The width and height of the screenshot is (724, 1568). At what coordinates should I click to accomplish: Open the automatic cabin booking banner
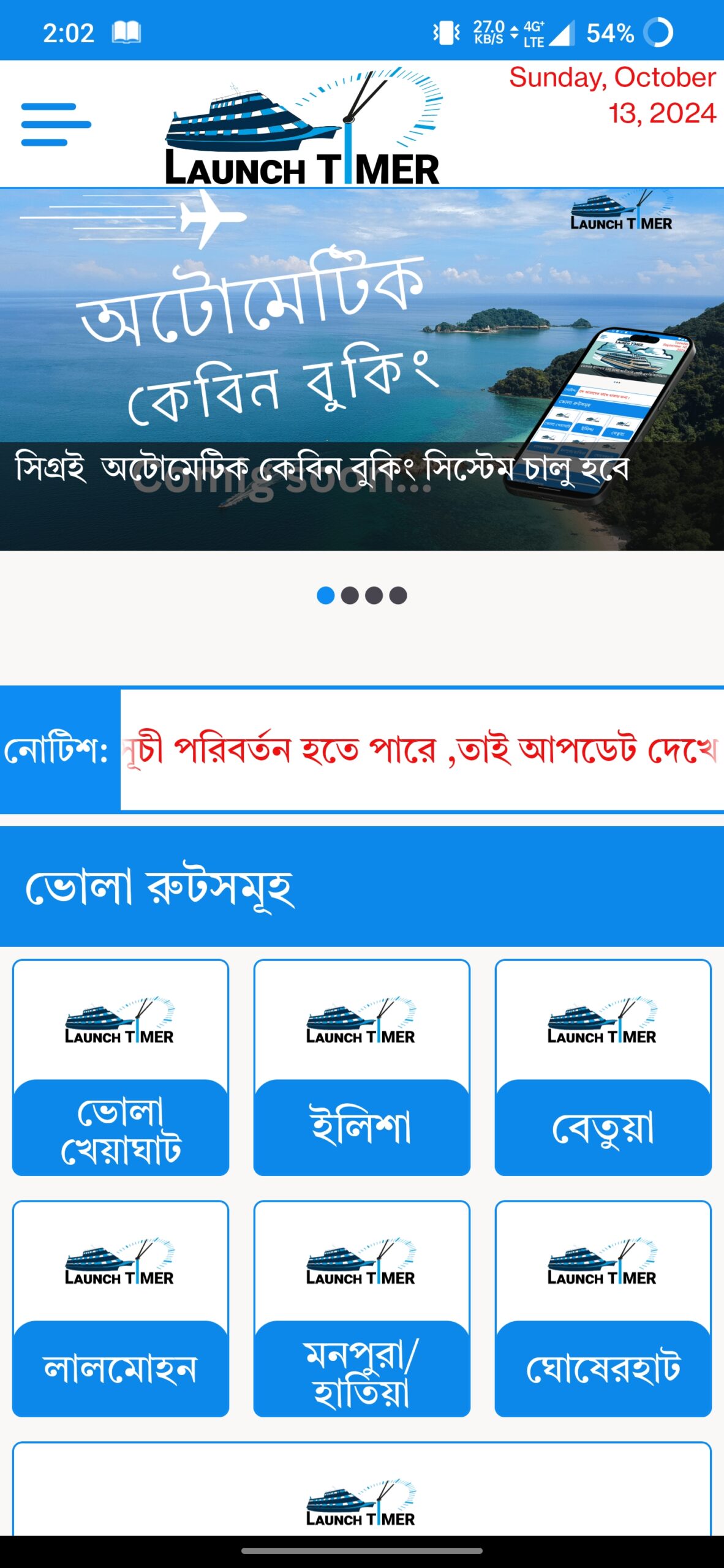point(361,369)
